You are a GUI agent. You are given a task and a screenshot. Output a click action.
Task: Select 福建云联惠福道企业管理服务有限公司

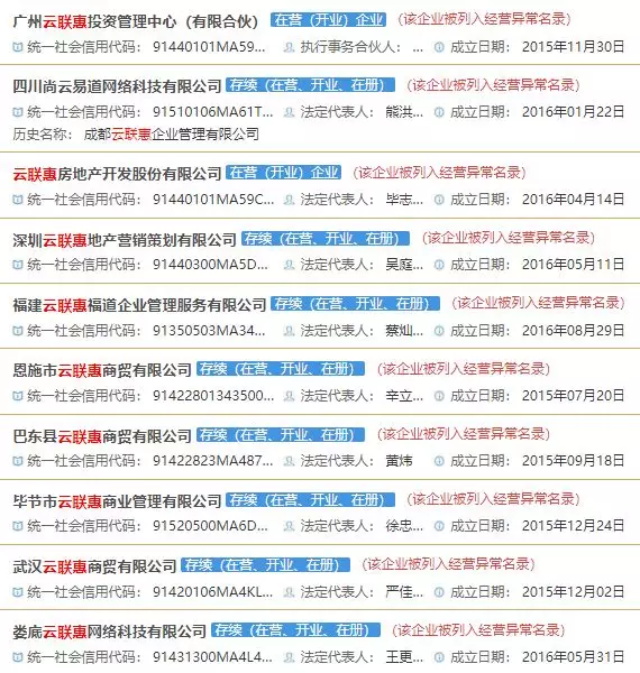click(140, 304)
